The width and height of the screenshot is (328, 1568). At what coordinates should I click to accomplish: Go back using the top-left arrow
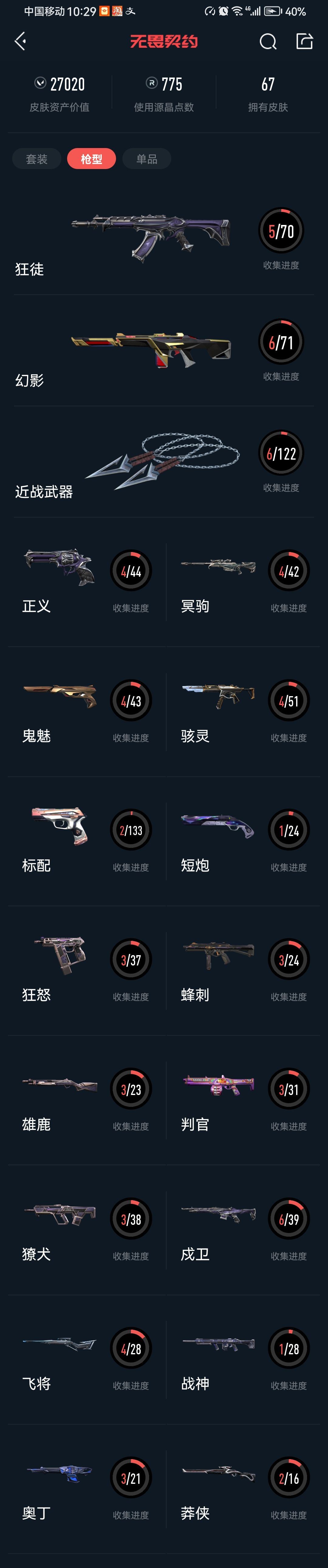coord(21,41)
